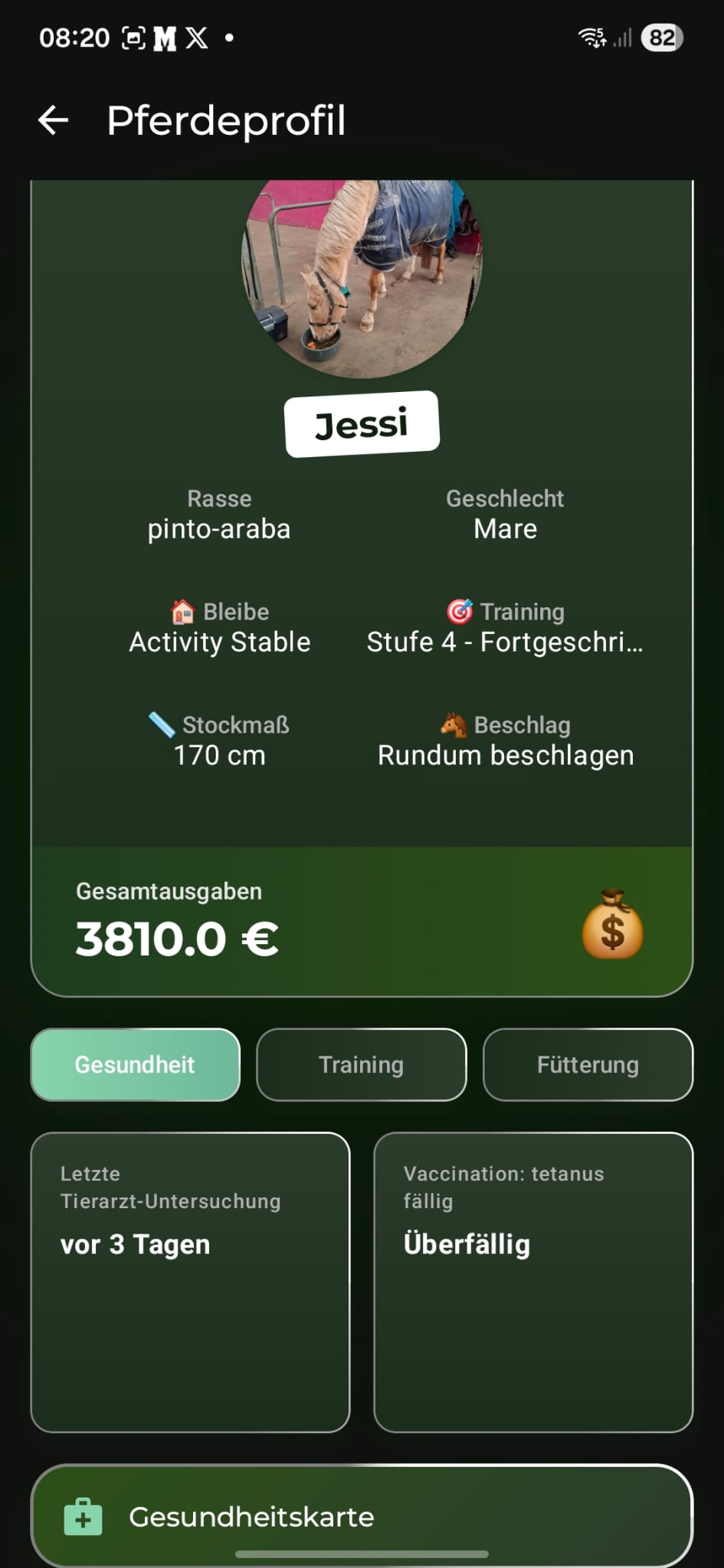Tap the money bag icon on expenses card
This screenshot has width=724, height=1568.
click(612, 926)
